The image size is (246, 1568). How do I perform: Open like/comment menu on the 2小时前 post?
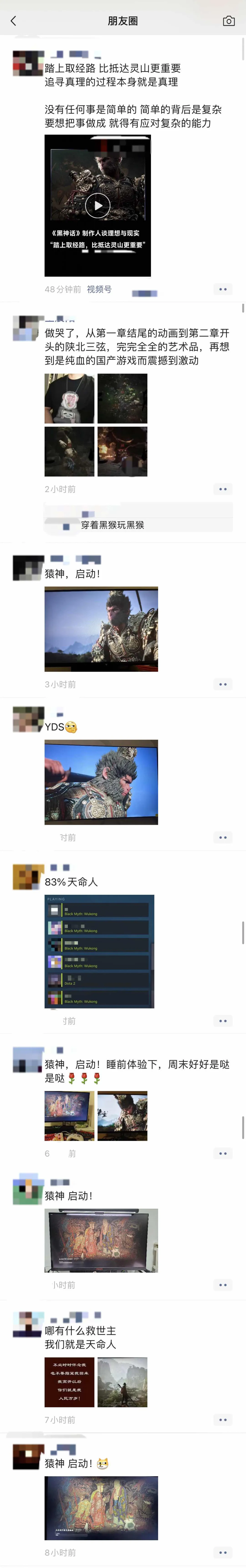tap(222, 489)
